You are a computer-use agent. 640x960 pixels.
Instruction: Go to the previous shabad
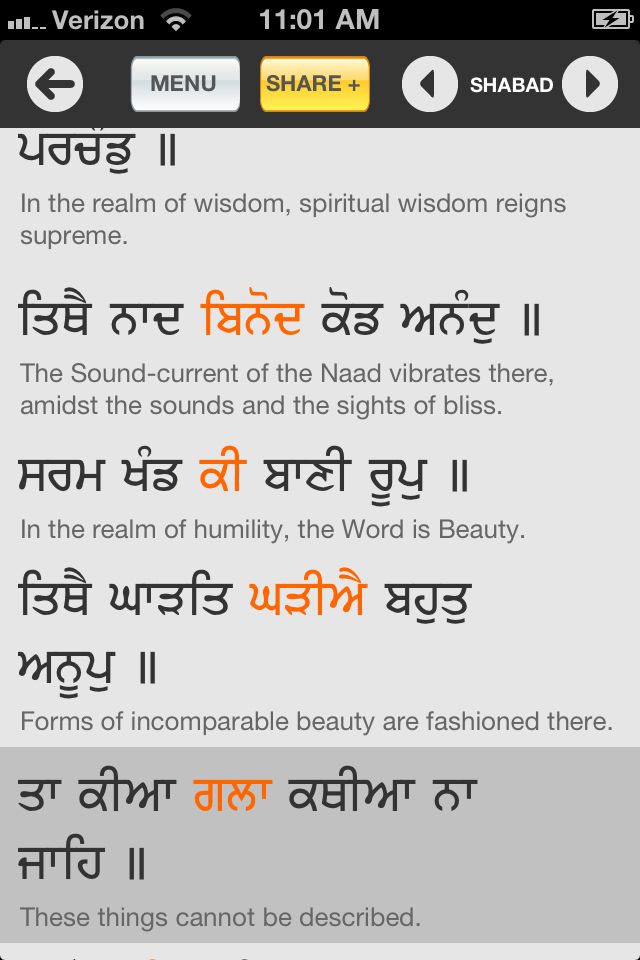pos(430,84)
